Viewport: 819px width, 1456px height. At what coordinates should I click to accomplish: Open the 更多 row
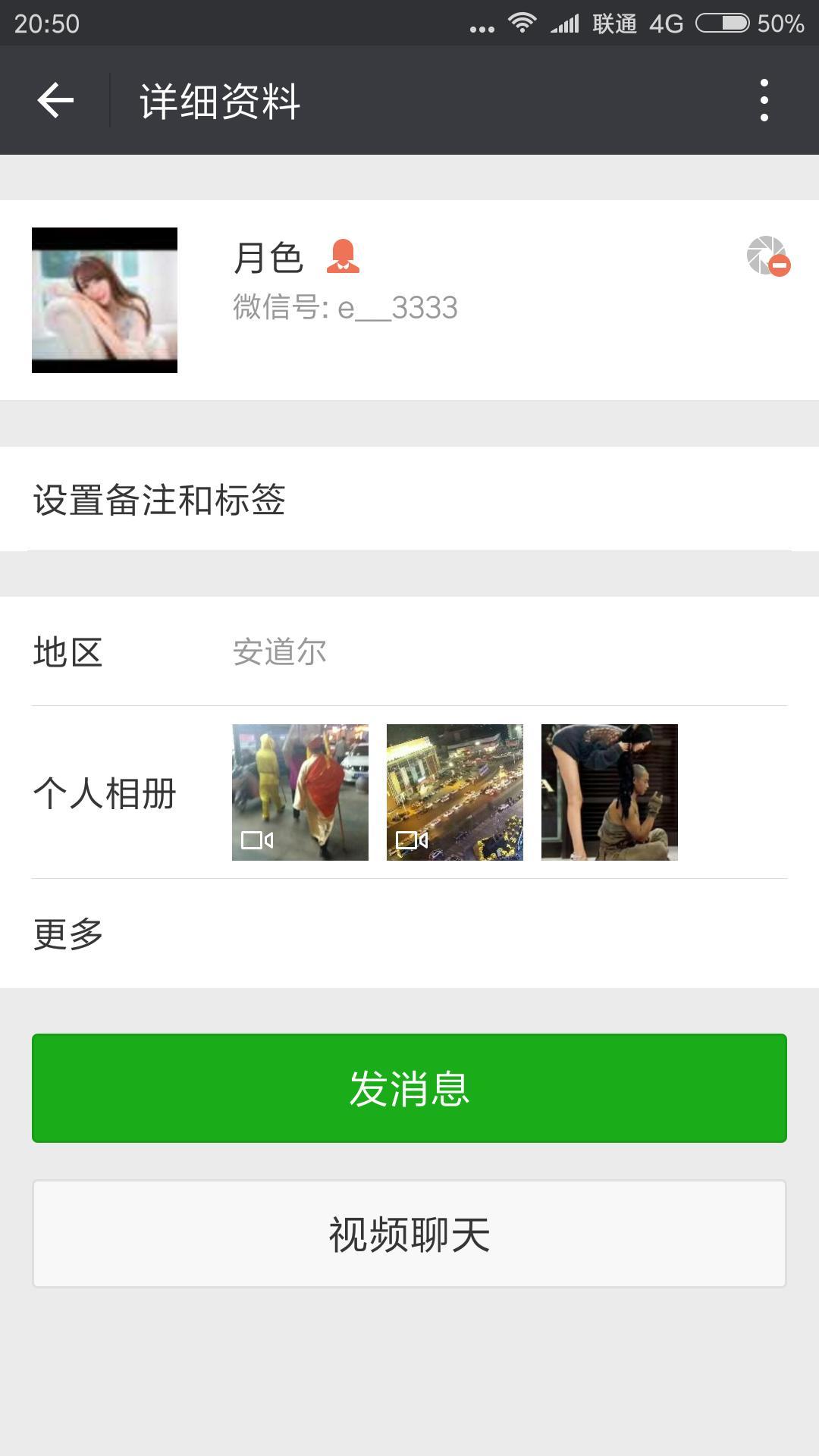[409, 934]
